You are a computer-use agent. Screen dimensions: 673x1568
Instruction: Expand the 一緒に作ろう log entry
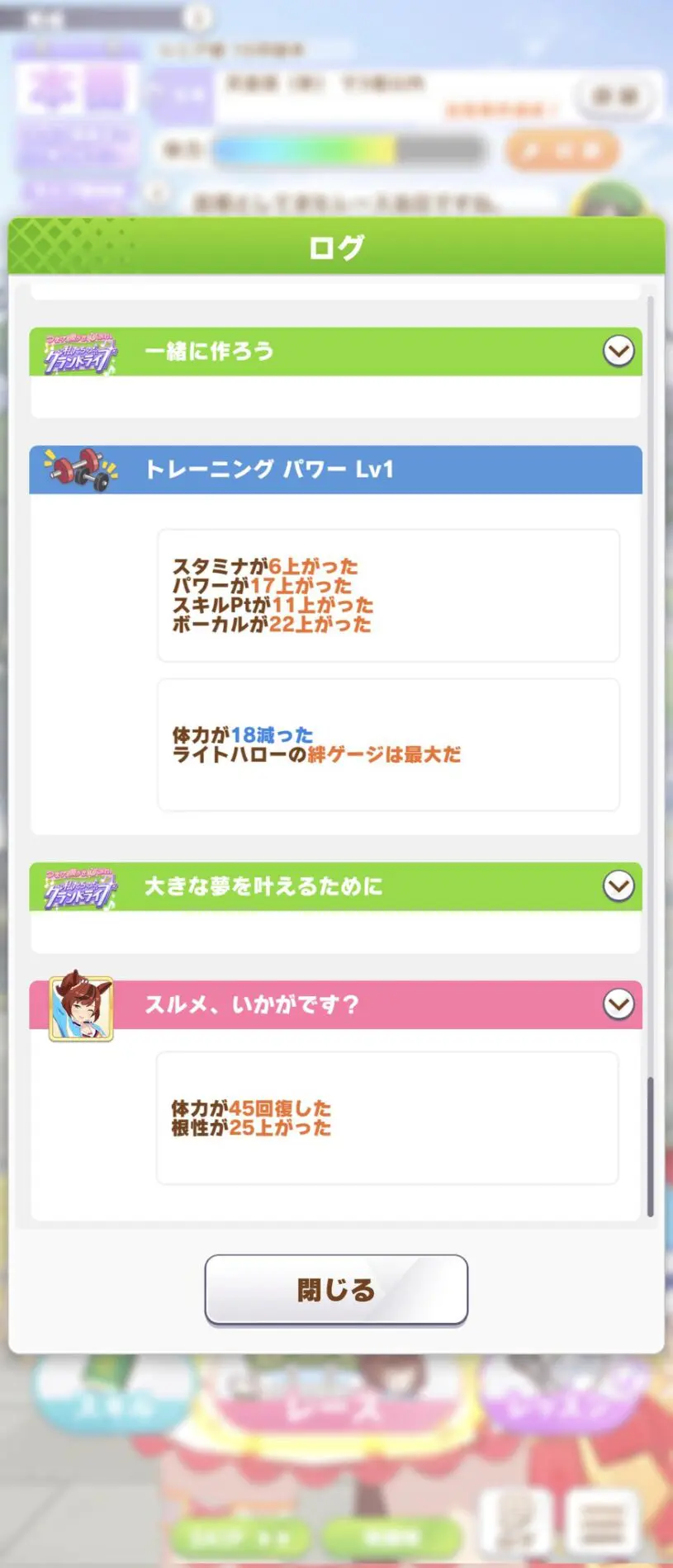pos(618,352)
